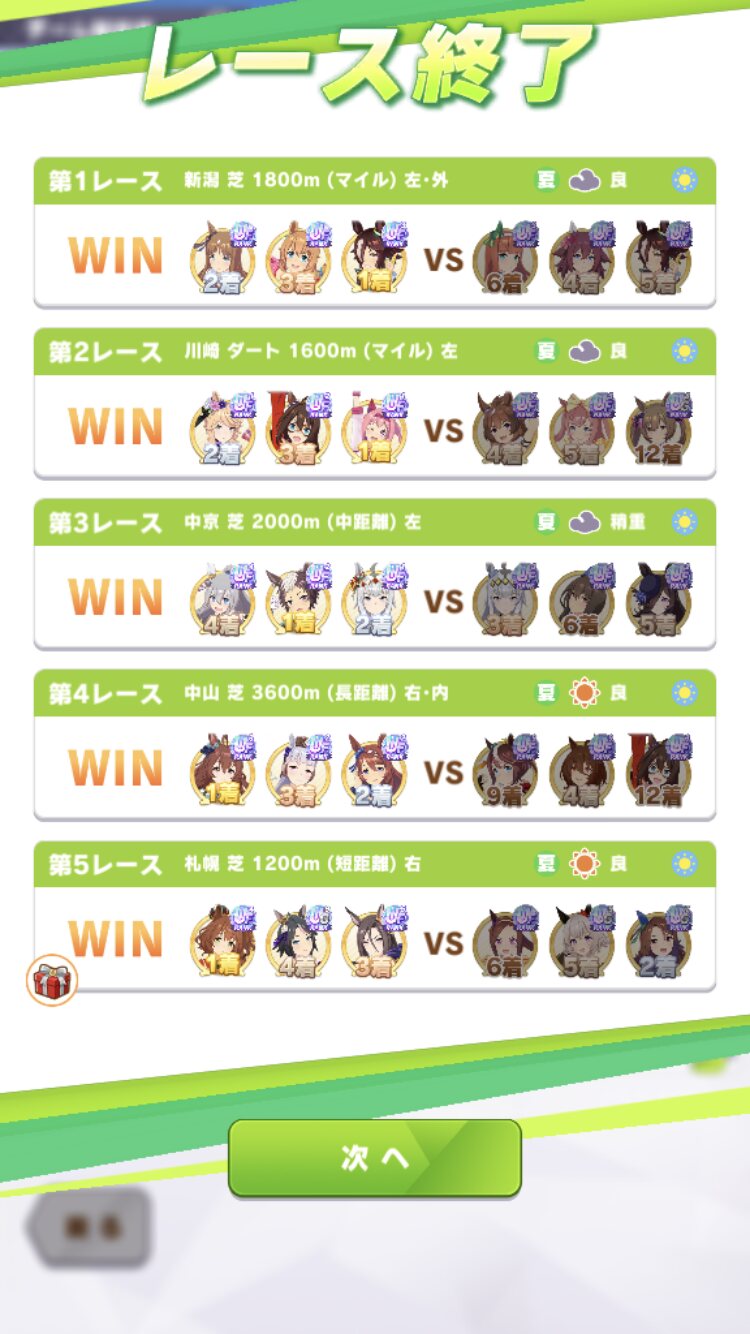750x1334 pixels.
Task: View the 第5レース 札幌 1200m result
Action: pos(374,916)
